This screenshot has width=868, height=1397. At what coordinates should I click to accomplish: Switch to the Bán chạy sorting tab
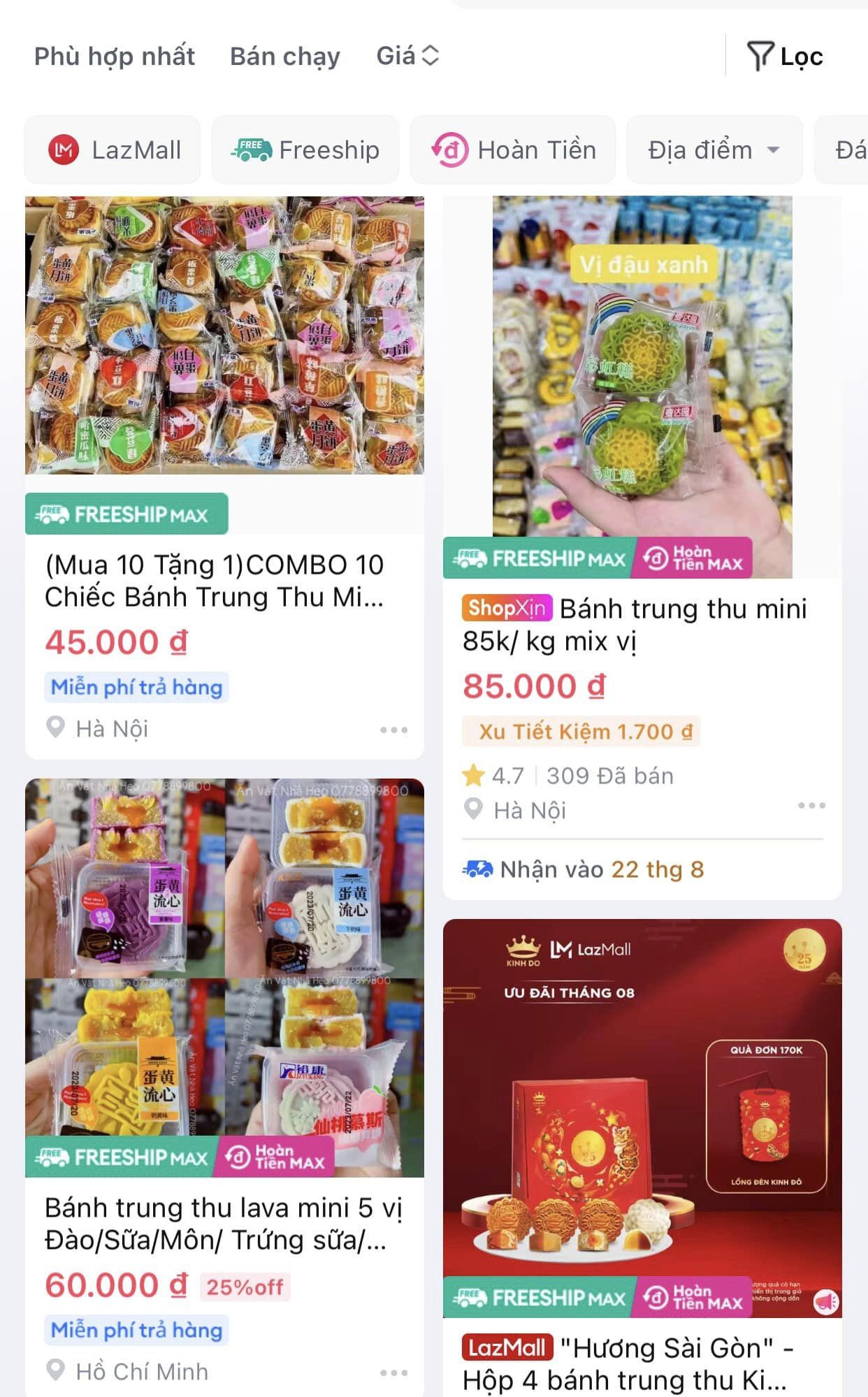point(284,56)
